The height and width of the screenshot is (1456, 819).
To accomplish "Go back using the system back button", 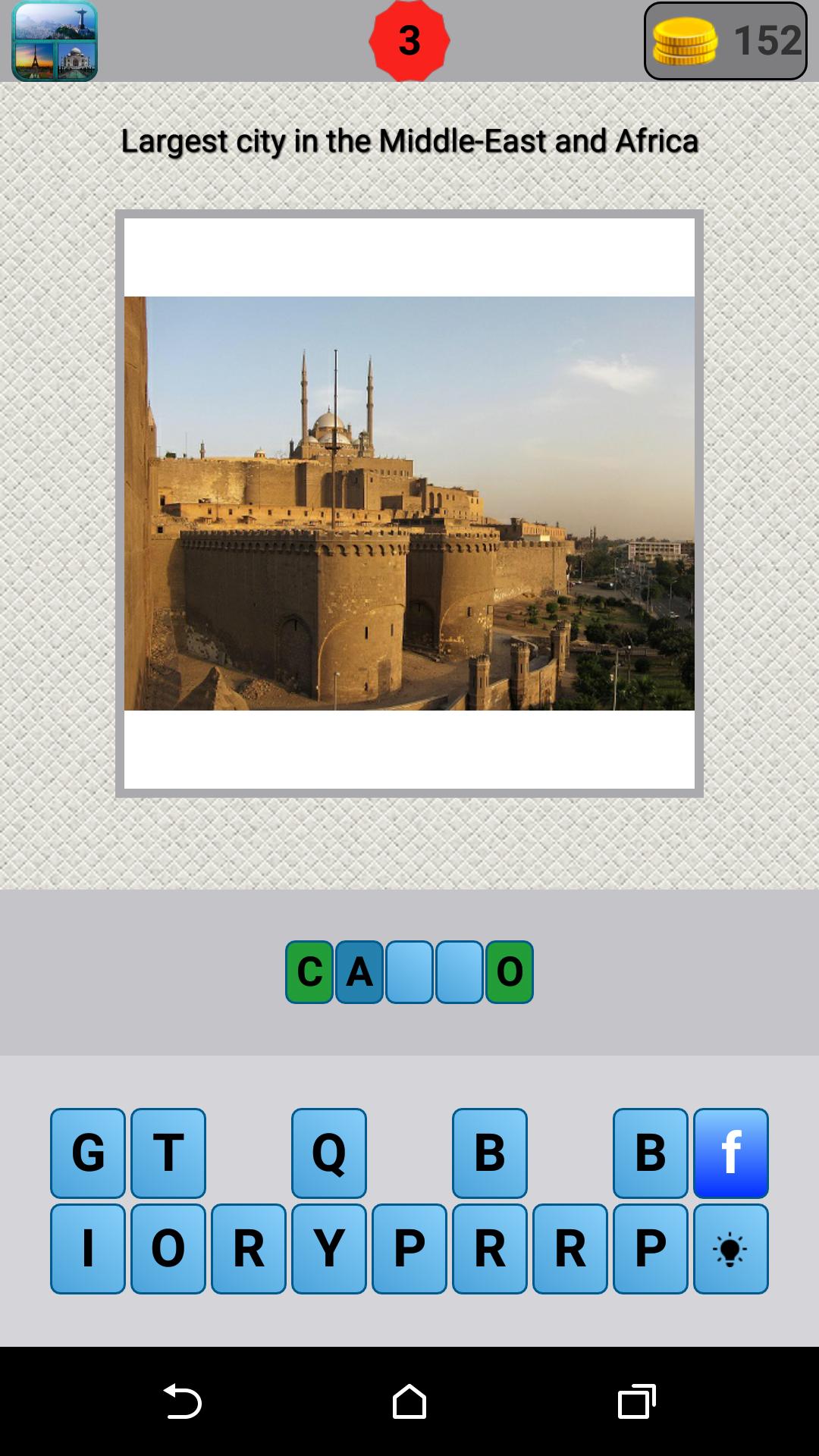I will pyautogui.click(x=182, y=1401).
